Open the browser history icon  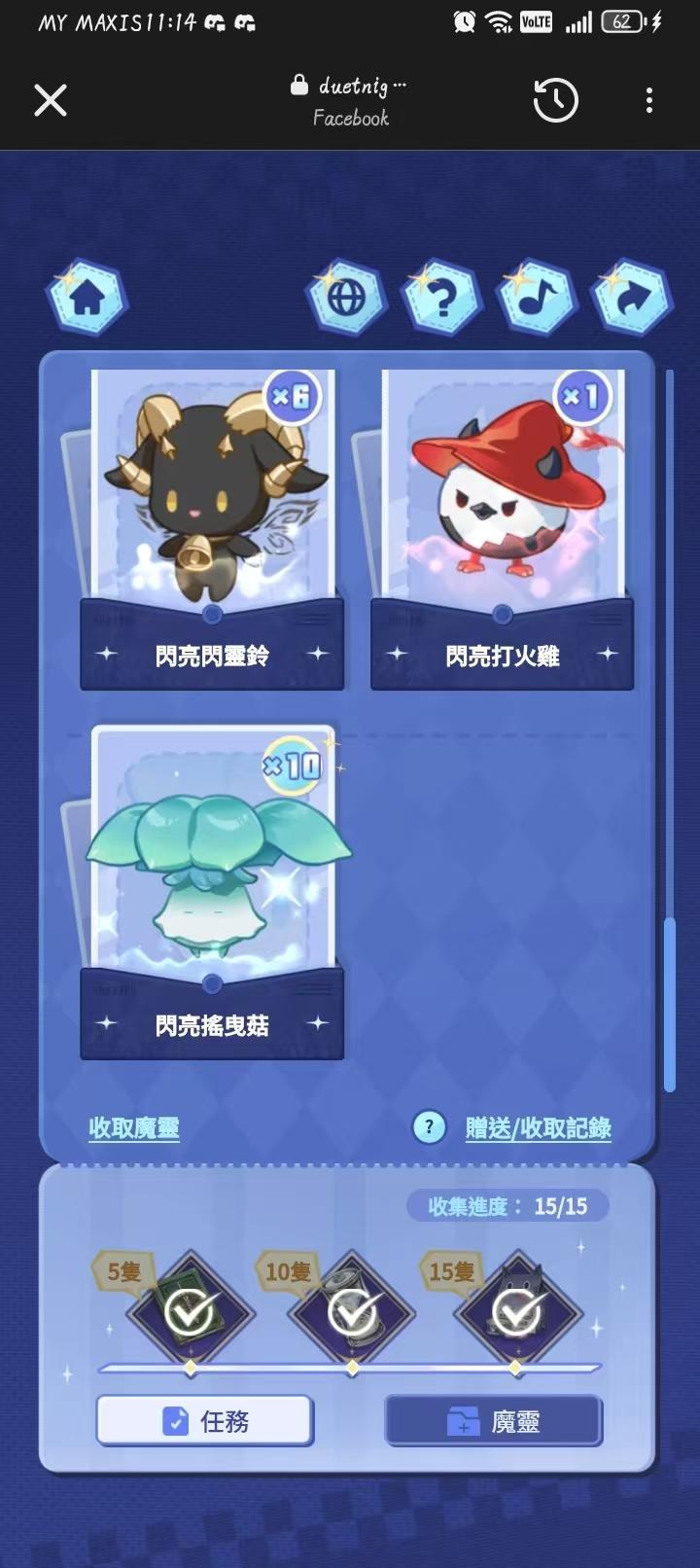(x=555, y=100)
